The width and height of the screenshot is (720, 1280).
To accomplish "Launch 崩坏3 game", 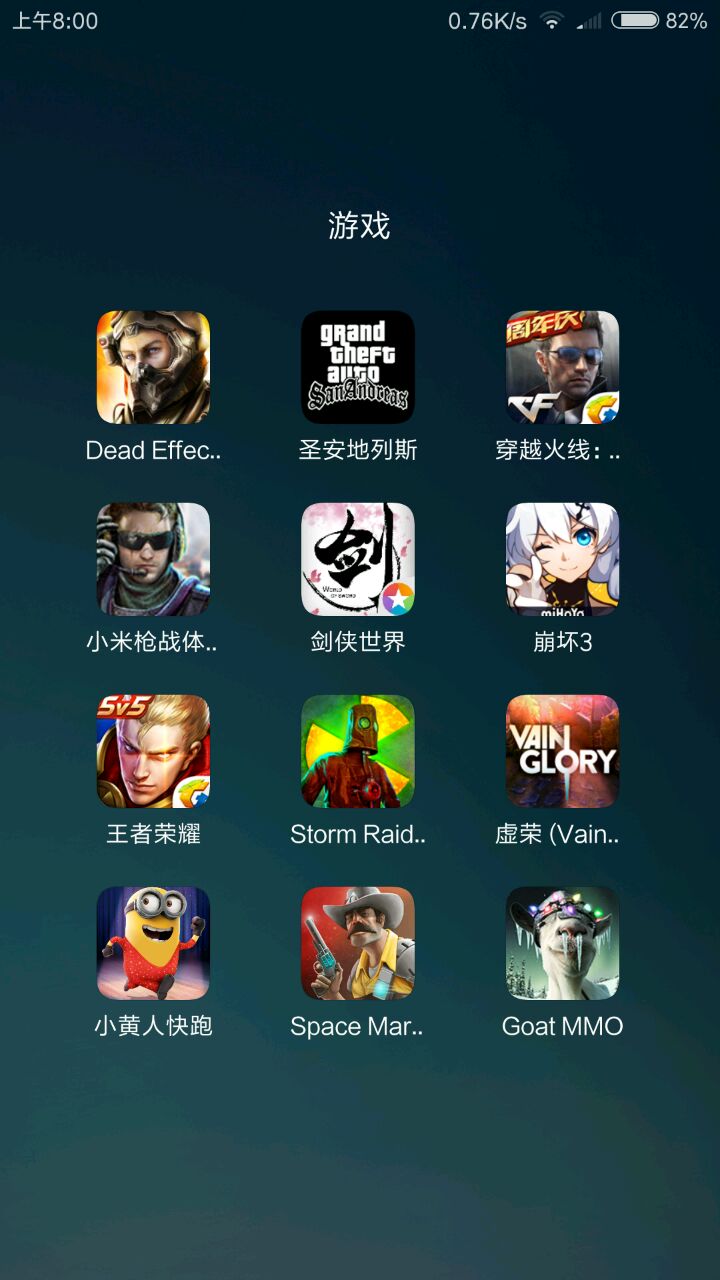I will [562, 559].
